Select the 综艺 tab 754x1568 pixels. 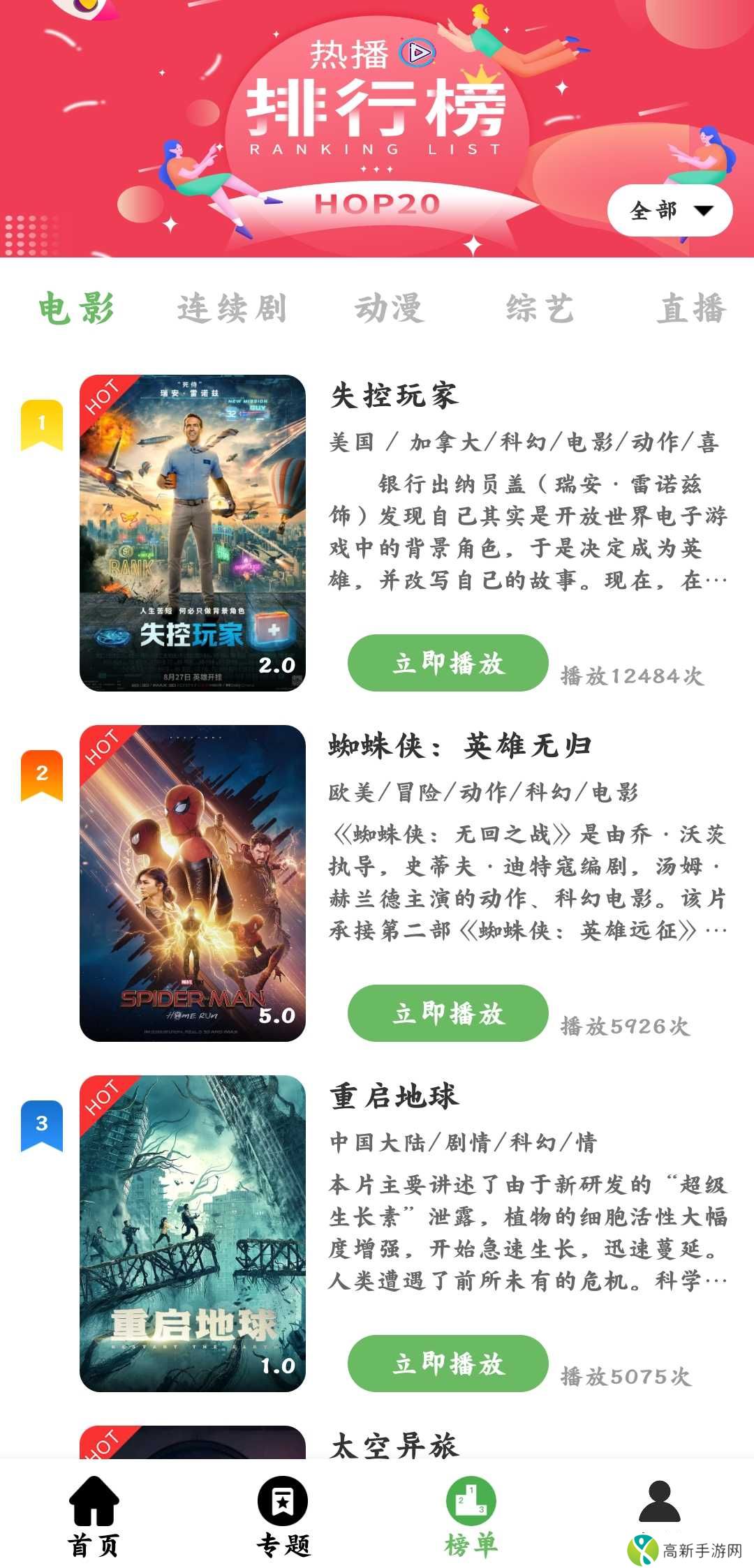pos(540,307)
